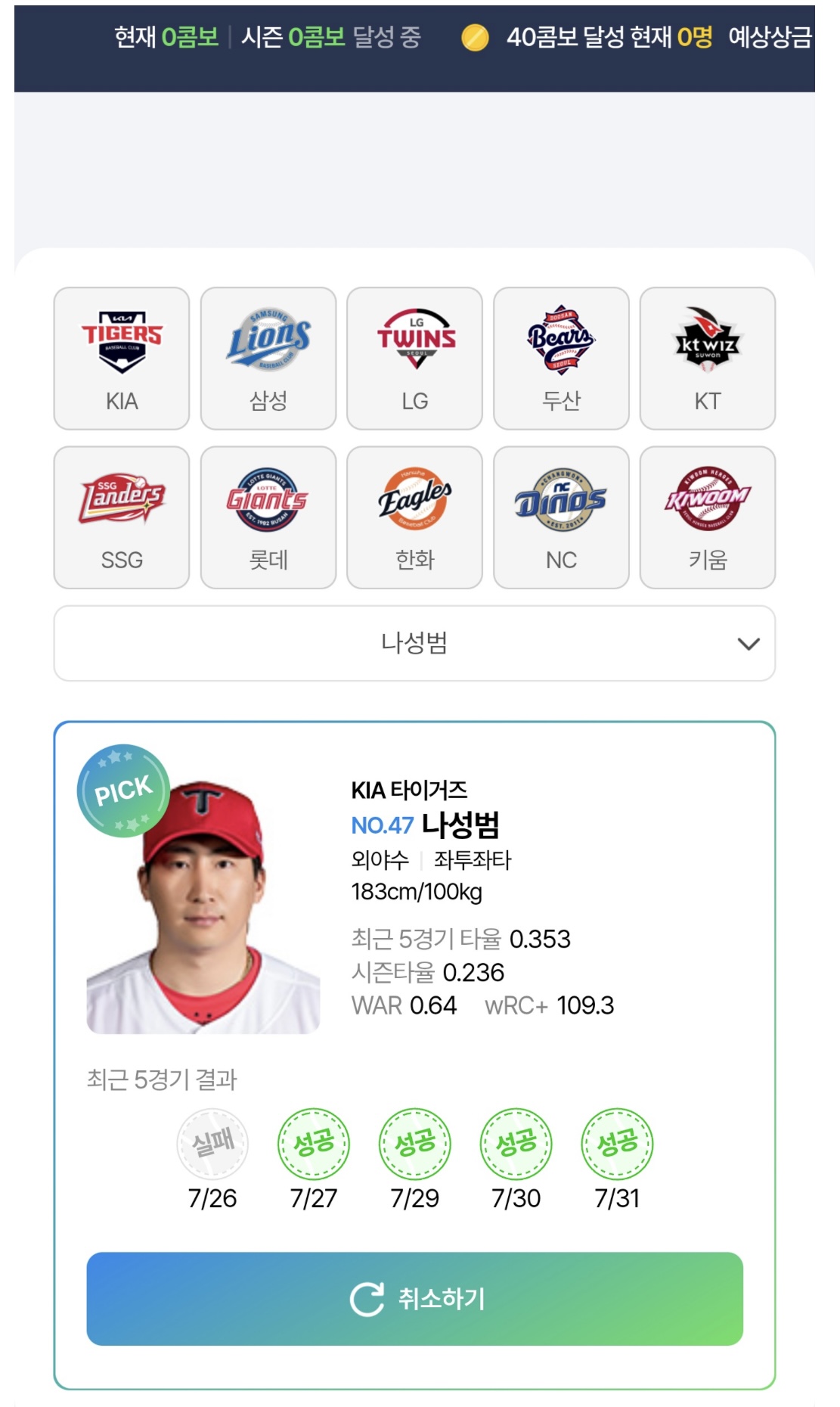Select the Kiwoom Heroes team
The image size is (840, 1407).
[x=707, y=517]
